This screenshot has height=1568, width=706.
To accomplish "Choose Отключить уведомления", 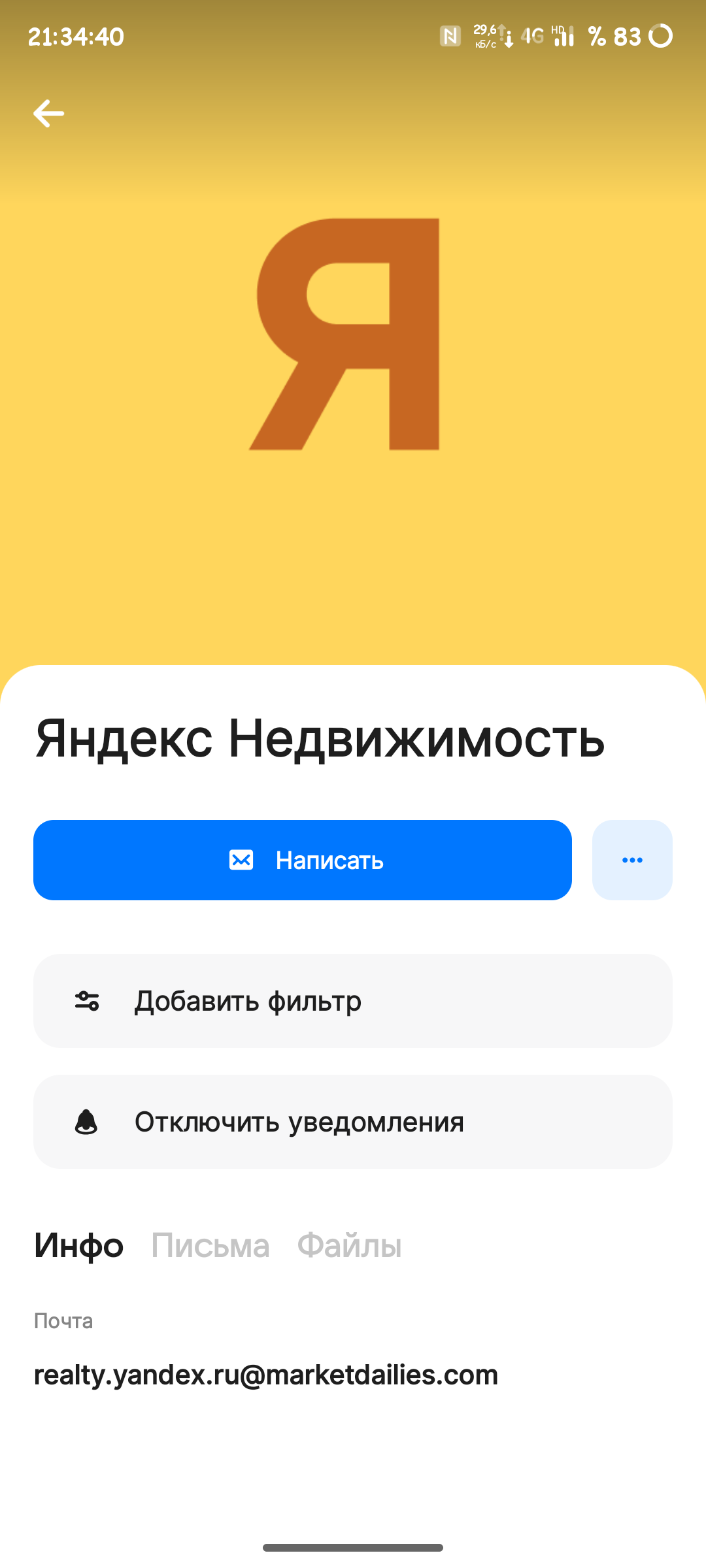I will pyautogui.click(x=353, y=1122).
